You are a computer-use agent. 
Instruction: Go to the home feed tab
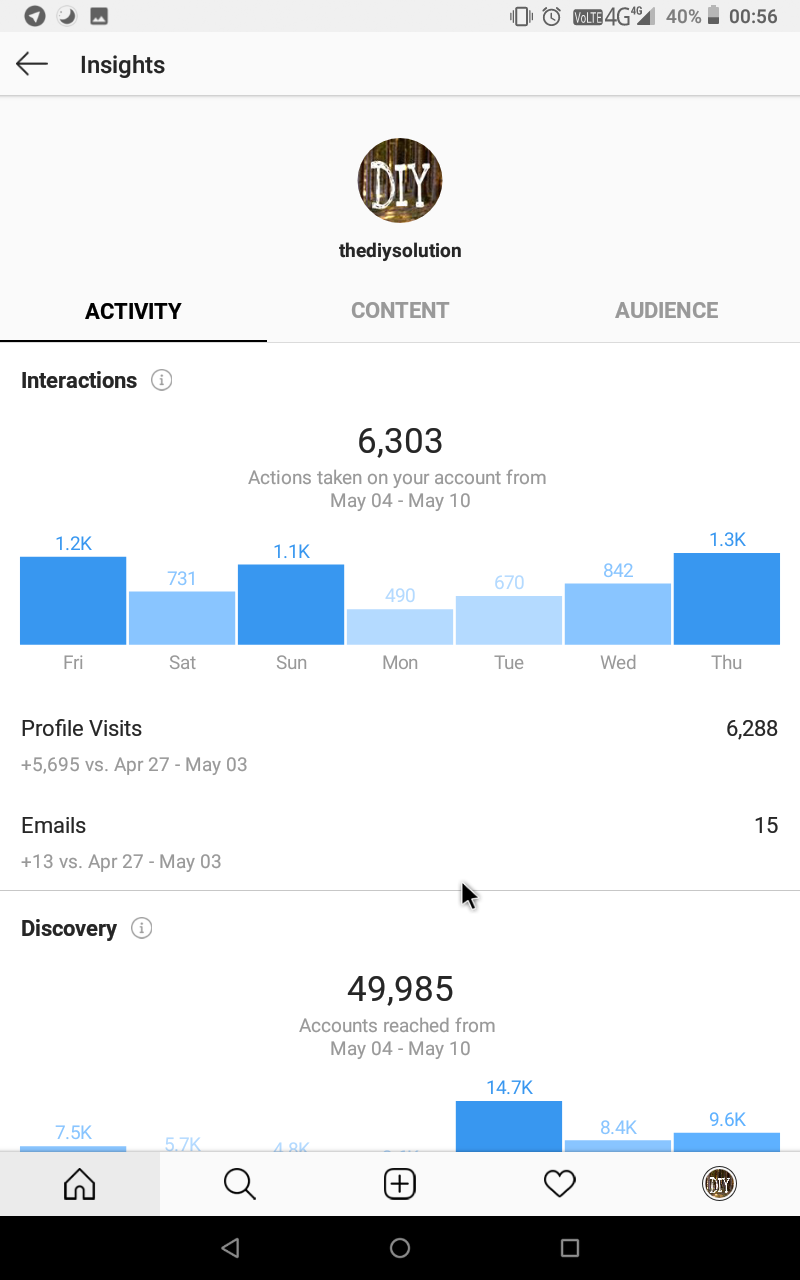pos(80,1184)
